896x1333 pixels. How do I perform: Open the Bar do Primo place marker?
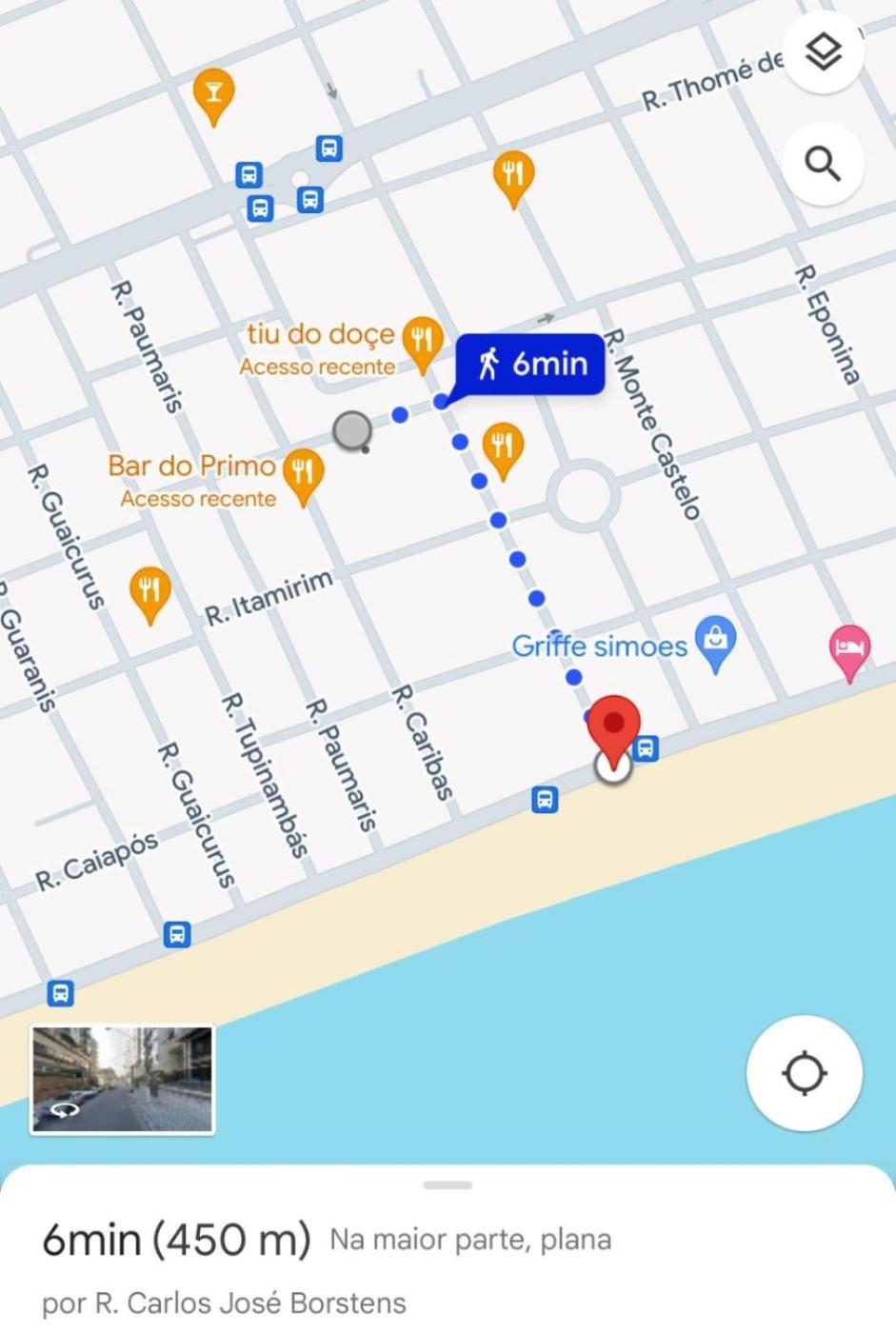(303, 471)
